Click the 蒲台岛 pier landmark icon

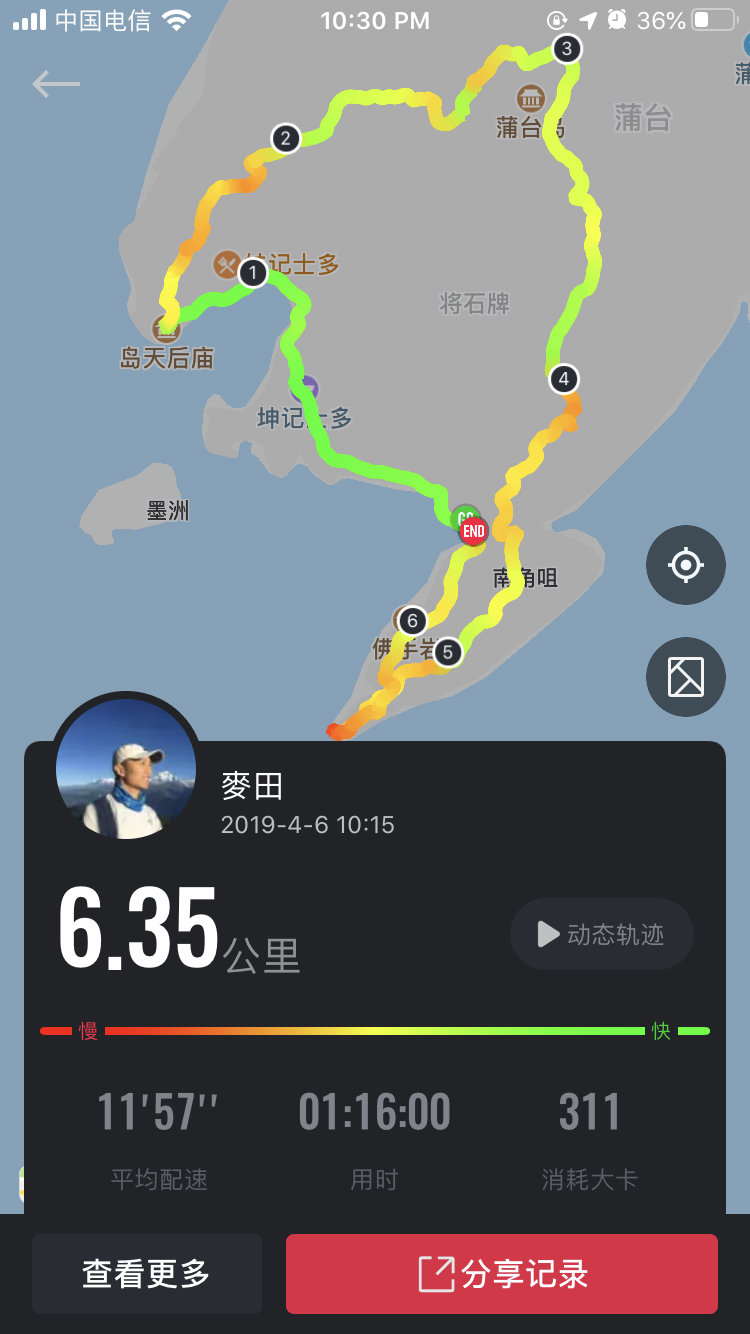pyautogui.click(x=531, y=98)
